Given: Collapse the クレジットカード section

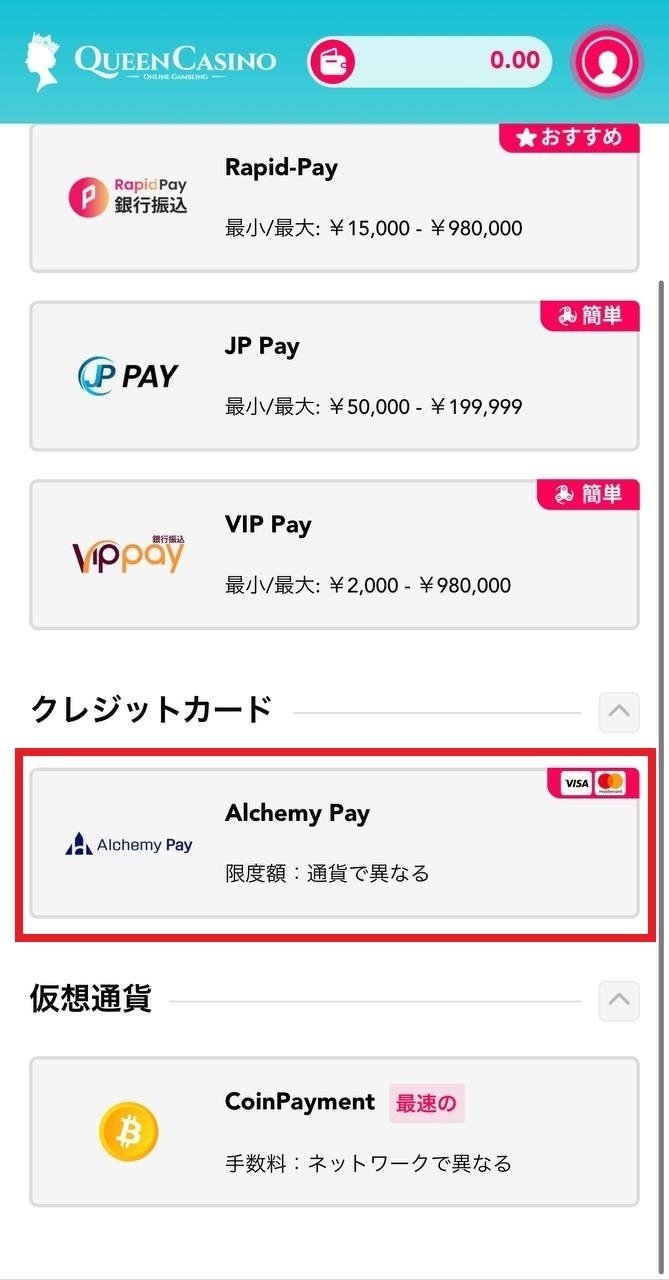Looking at the screenshot, I should 618,712.
